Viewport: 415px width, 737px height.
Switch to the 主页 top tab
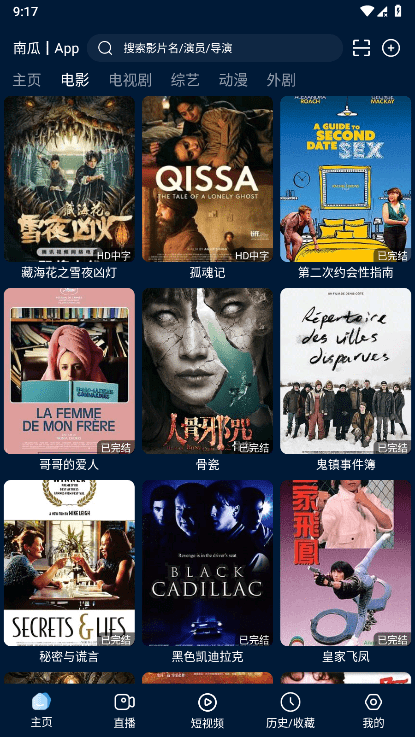tap(27, 80)
